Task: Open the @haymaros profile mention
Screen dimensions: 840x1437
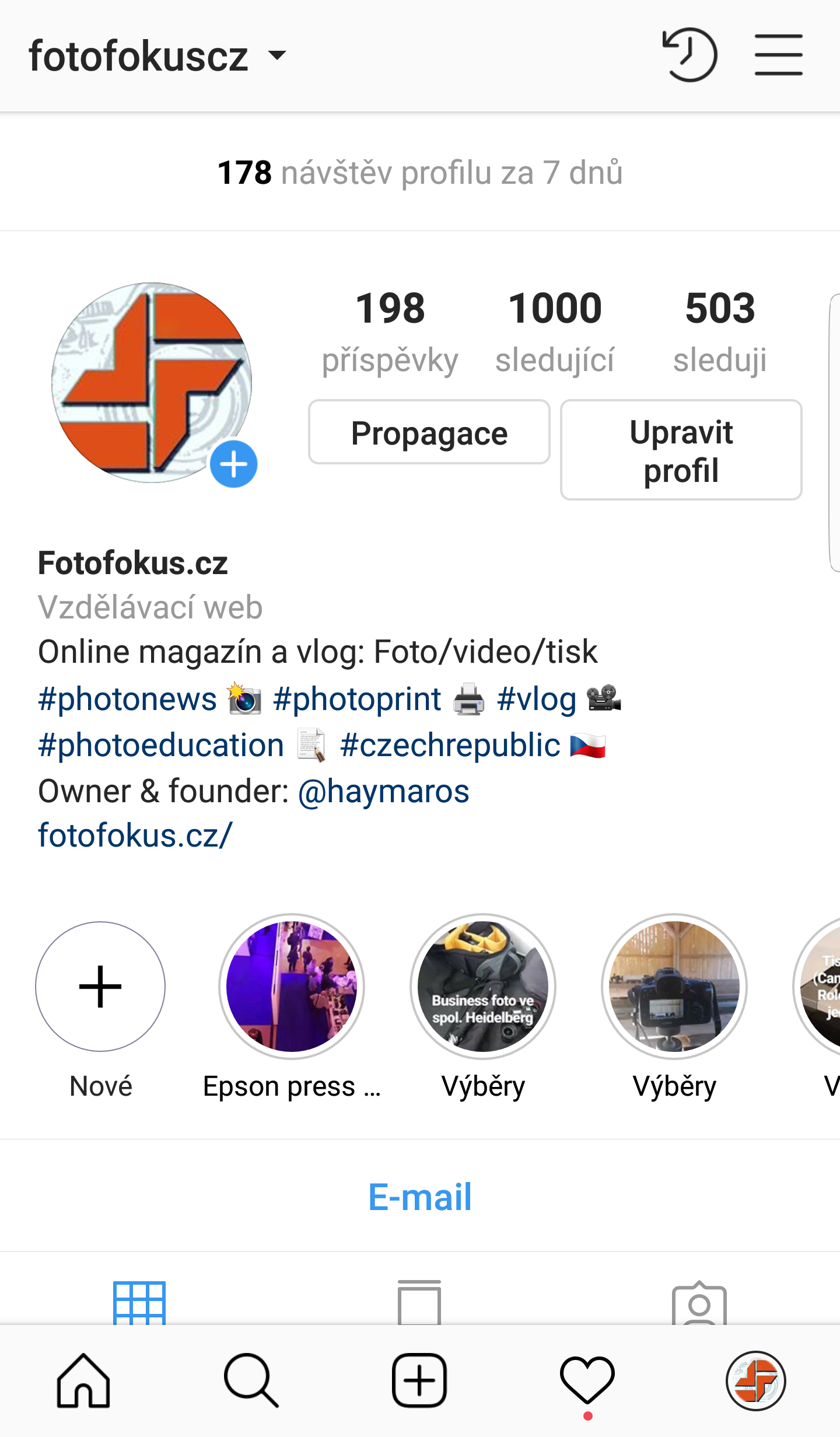Action: click(x=383, y=791)
